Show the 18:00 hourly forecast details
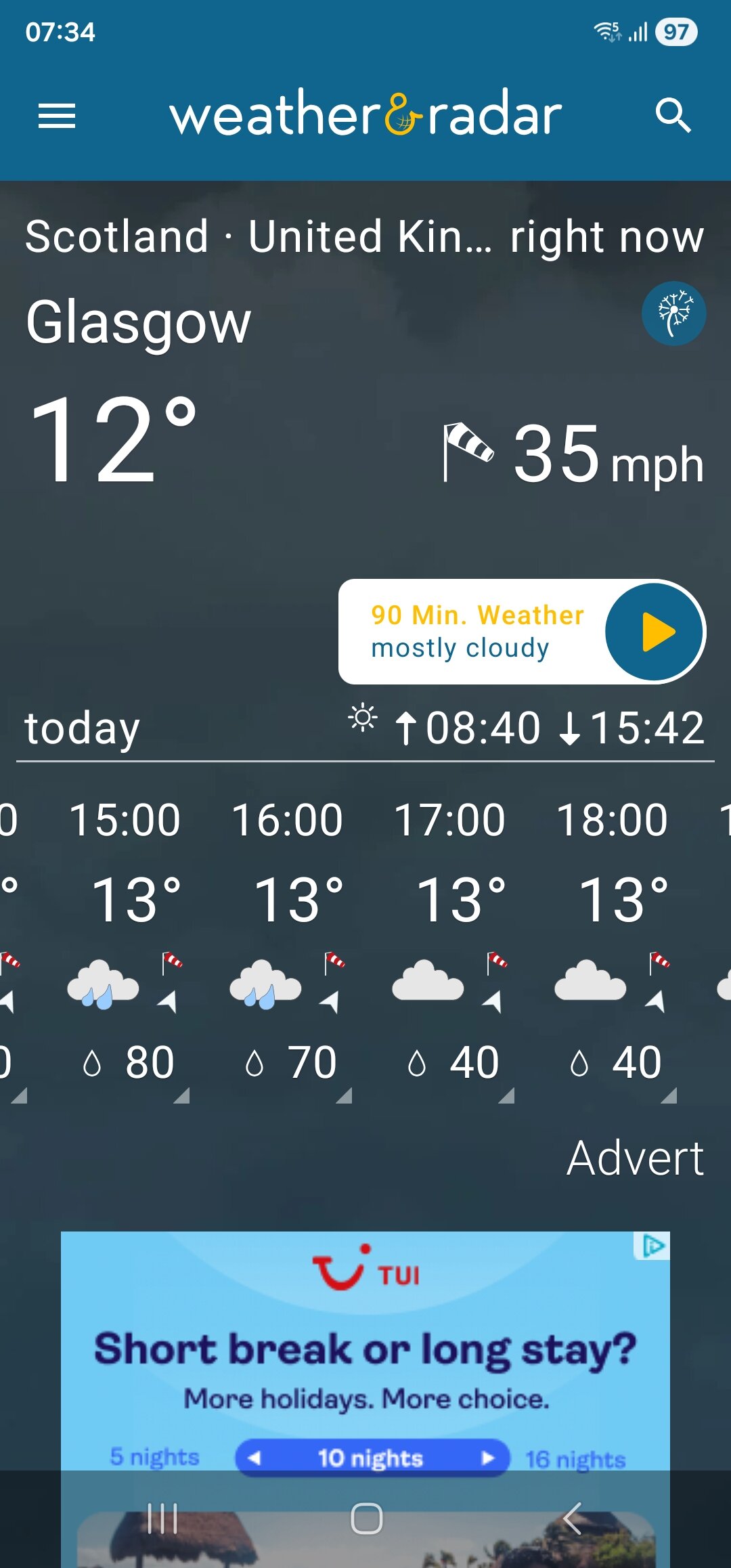Image resolution: width=731 pixels, height=1568 pixels. [x=613, y=948]
